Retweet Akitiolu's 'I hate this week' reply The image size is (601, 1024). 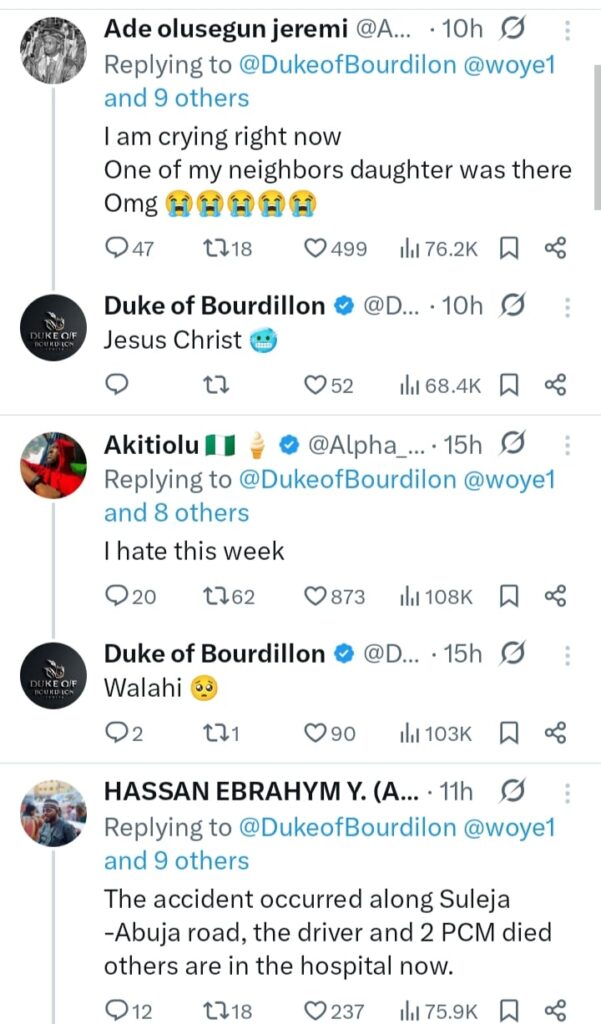215,596
